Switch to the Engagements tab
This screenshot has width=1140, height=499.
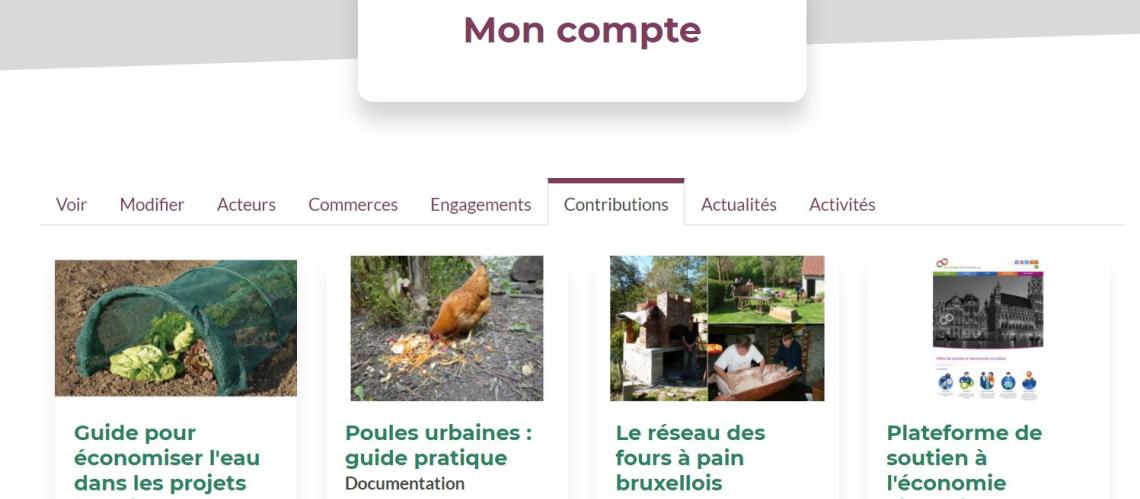[x=480, y=204]
